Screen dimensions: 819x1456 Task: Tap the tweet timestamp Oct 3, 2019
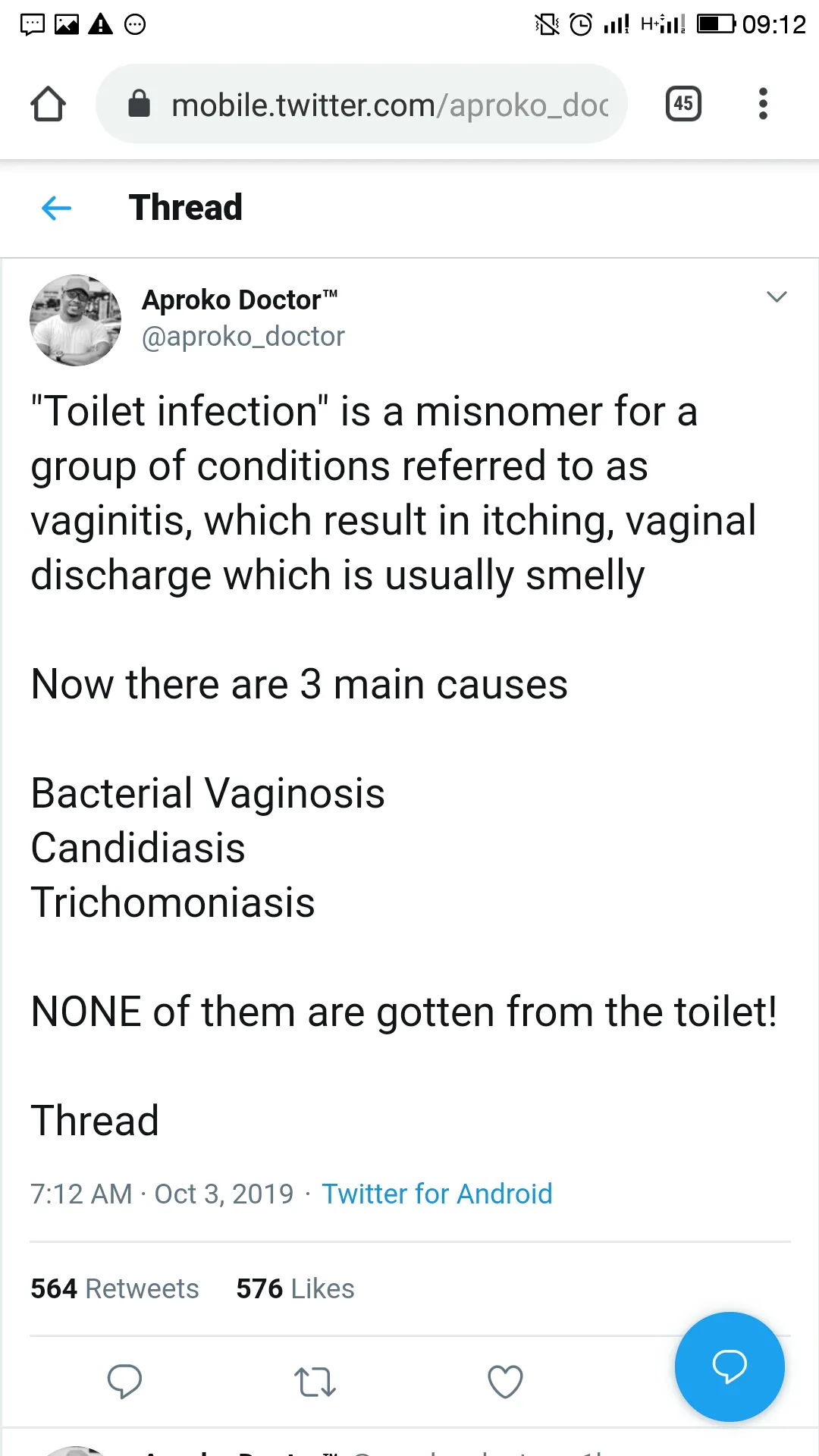click(224, 1193)
